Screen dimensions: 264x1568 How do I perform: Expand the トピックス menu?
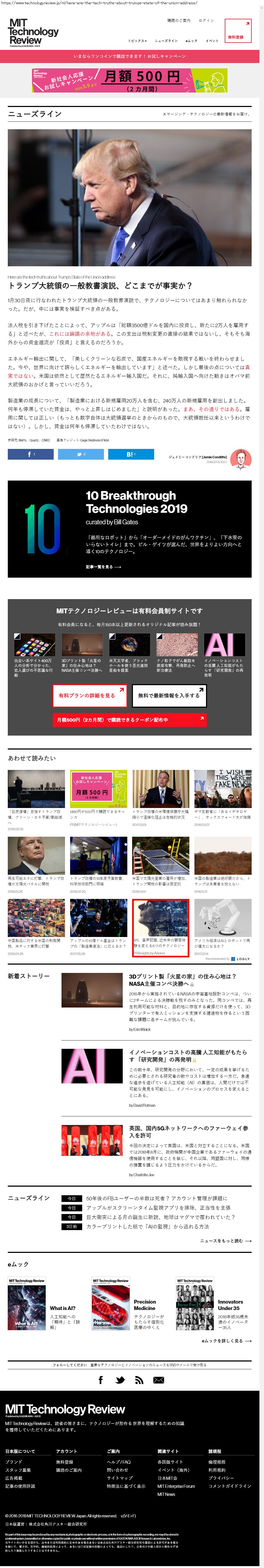[137, 41]
